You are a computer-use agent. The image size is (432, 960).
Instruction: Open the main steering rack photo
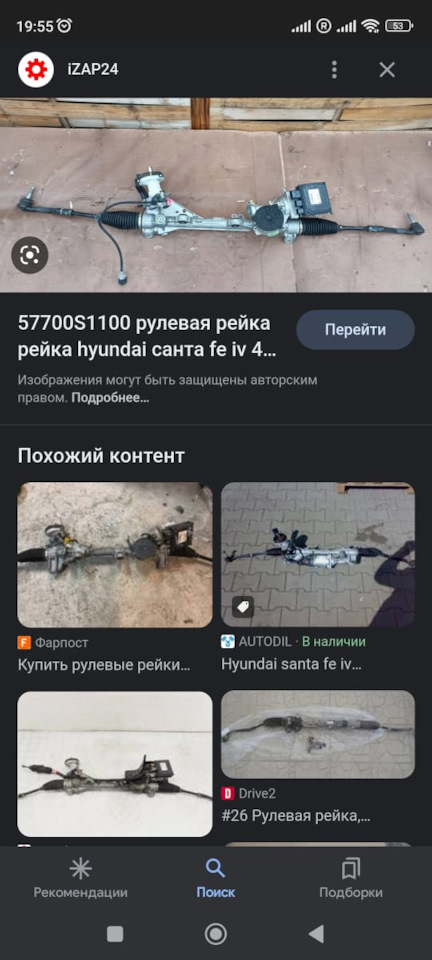coord(216,195)
